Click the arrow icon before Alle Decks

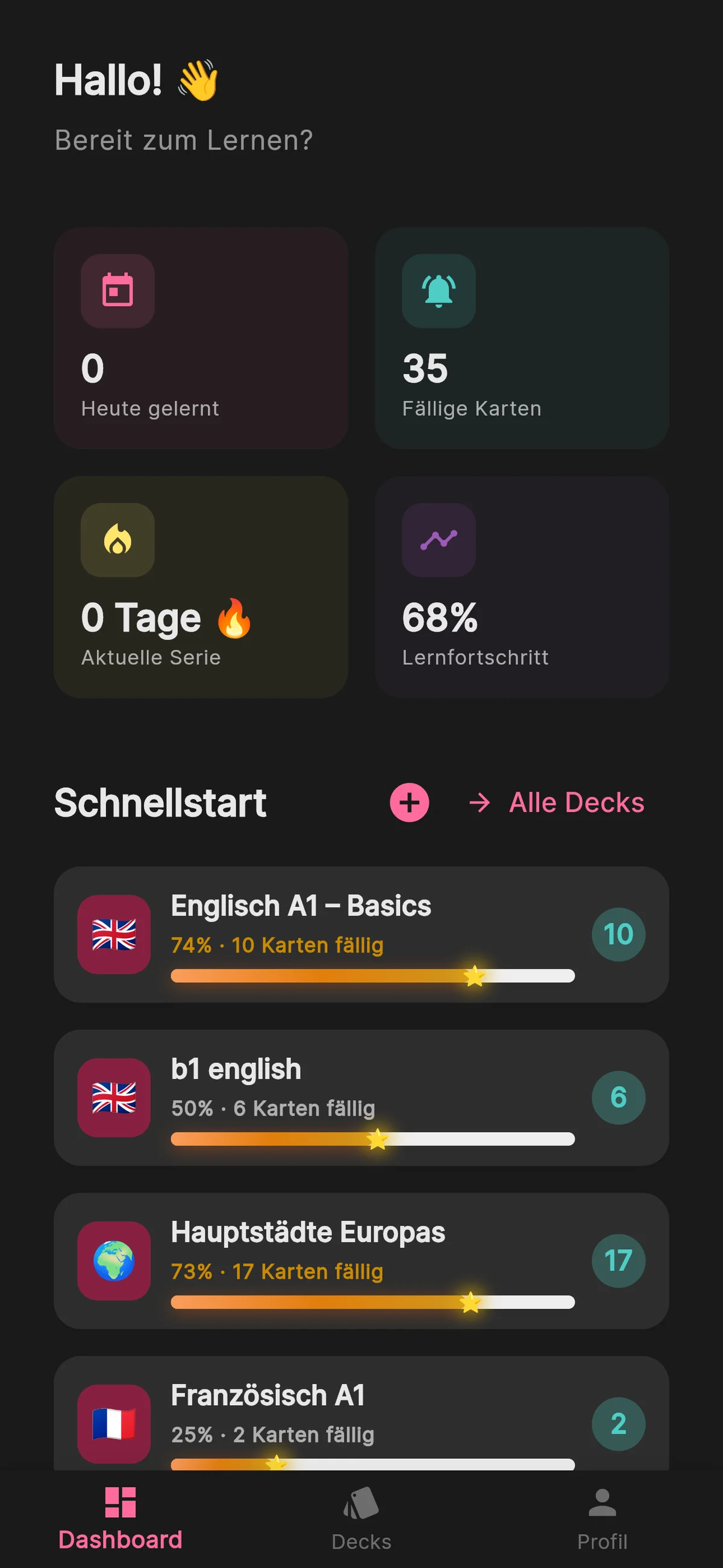click(x=480, y=802)
